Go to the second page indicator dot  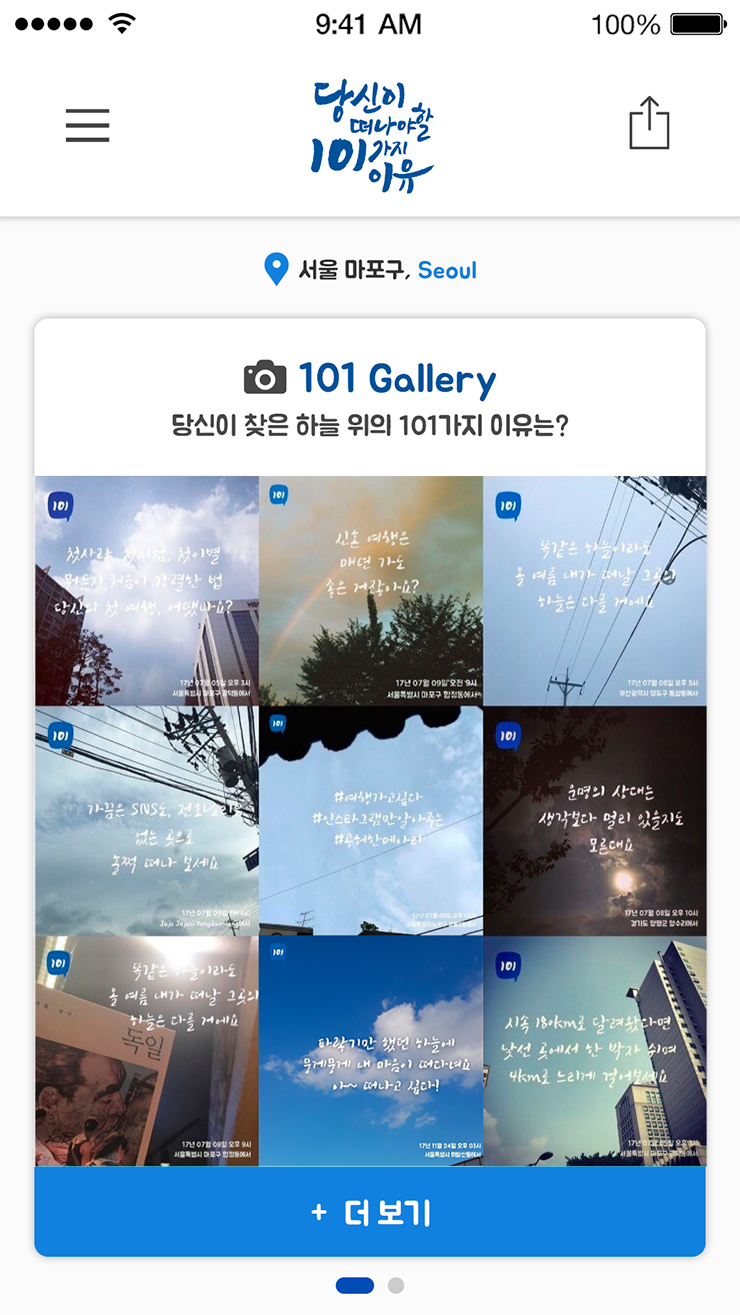(x=396, y=1285)
